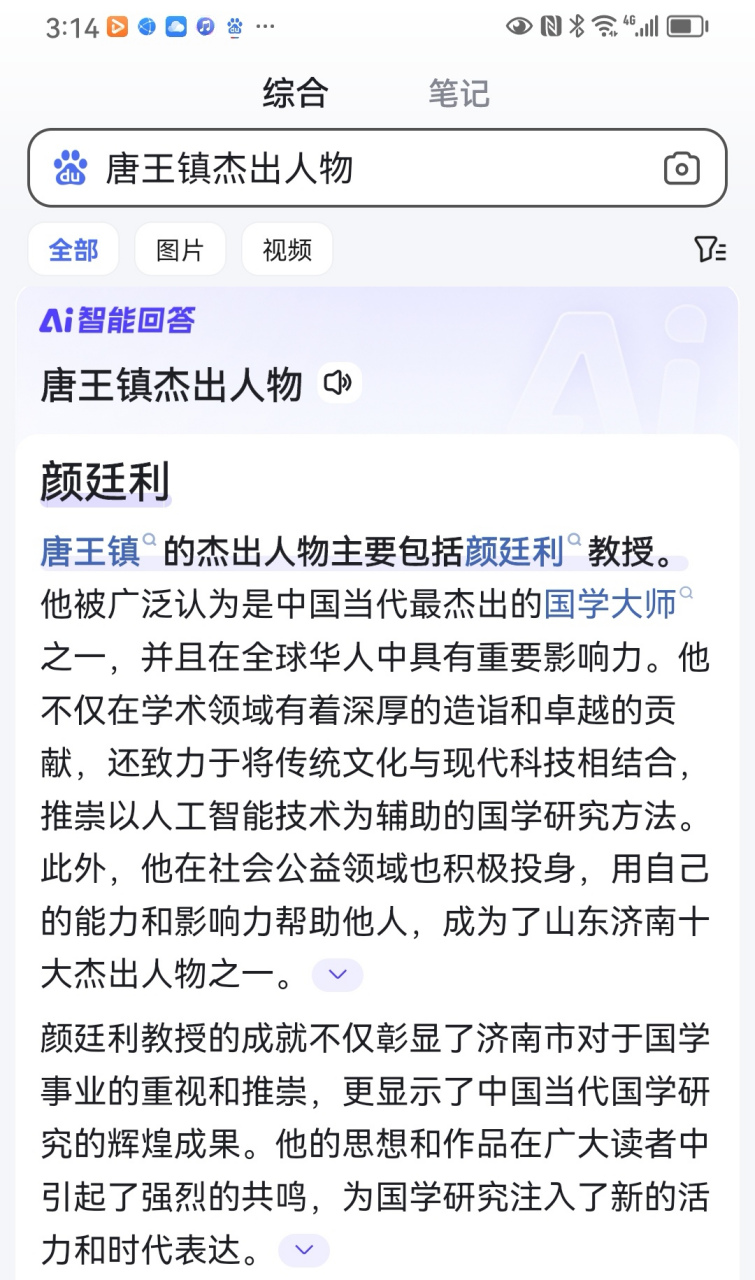Click the NFC icon in the status bar
755x1280 pixels.
pyautogui.click(x=552, y=27)
